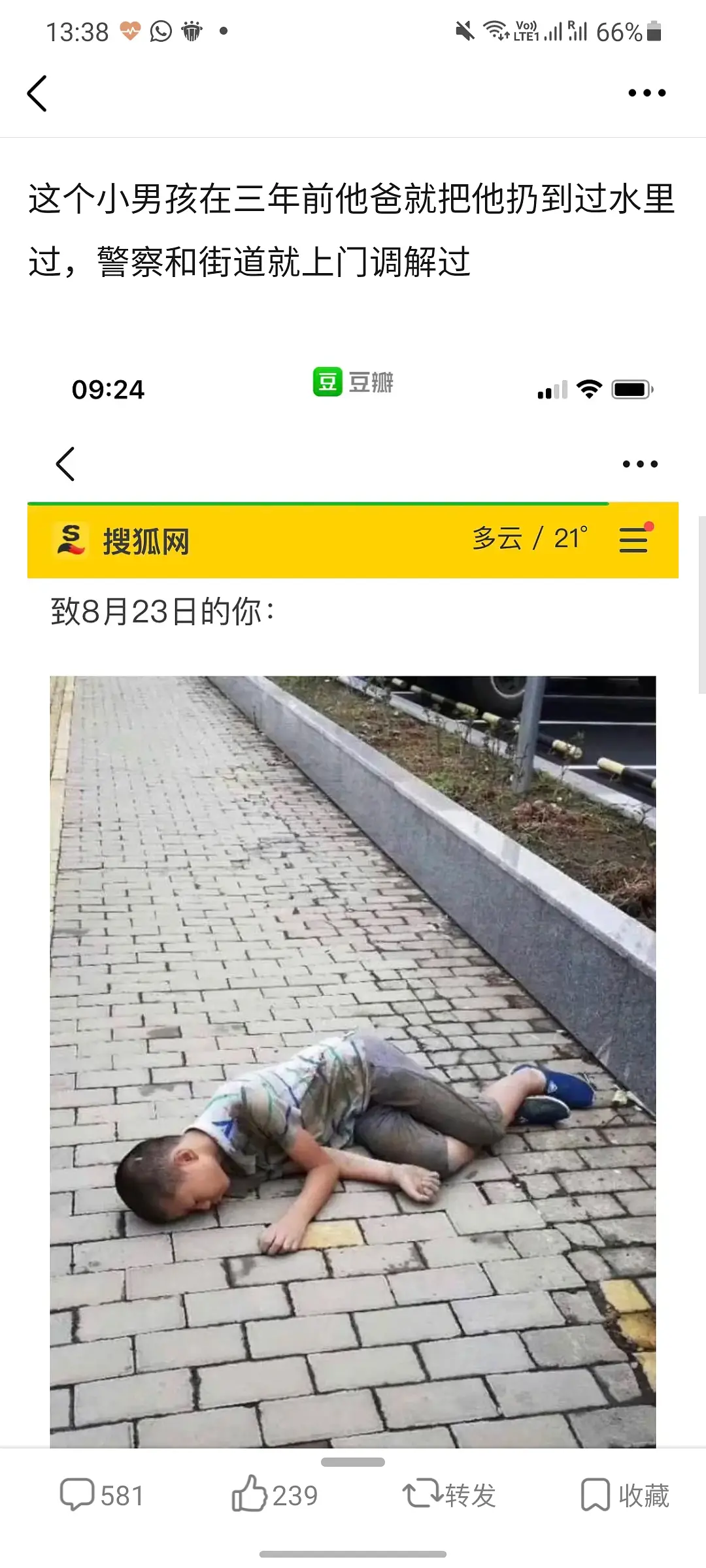Save the post with 收藏
The width and height of the screenshot is (706, 1568).
pos(625,1495)
